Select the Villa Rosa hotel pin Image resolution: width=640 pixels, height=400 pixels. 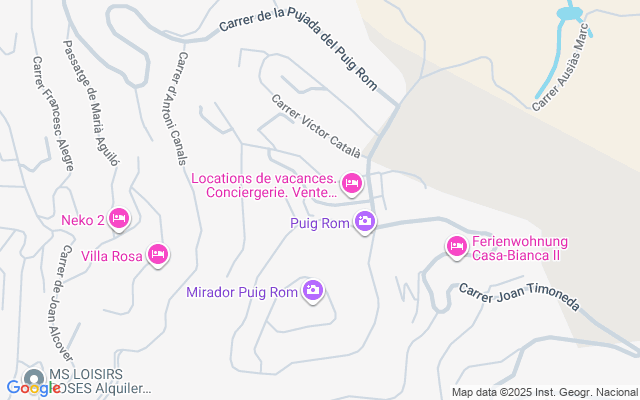pos(157,254)
